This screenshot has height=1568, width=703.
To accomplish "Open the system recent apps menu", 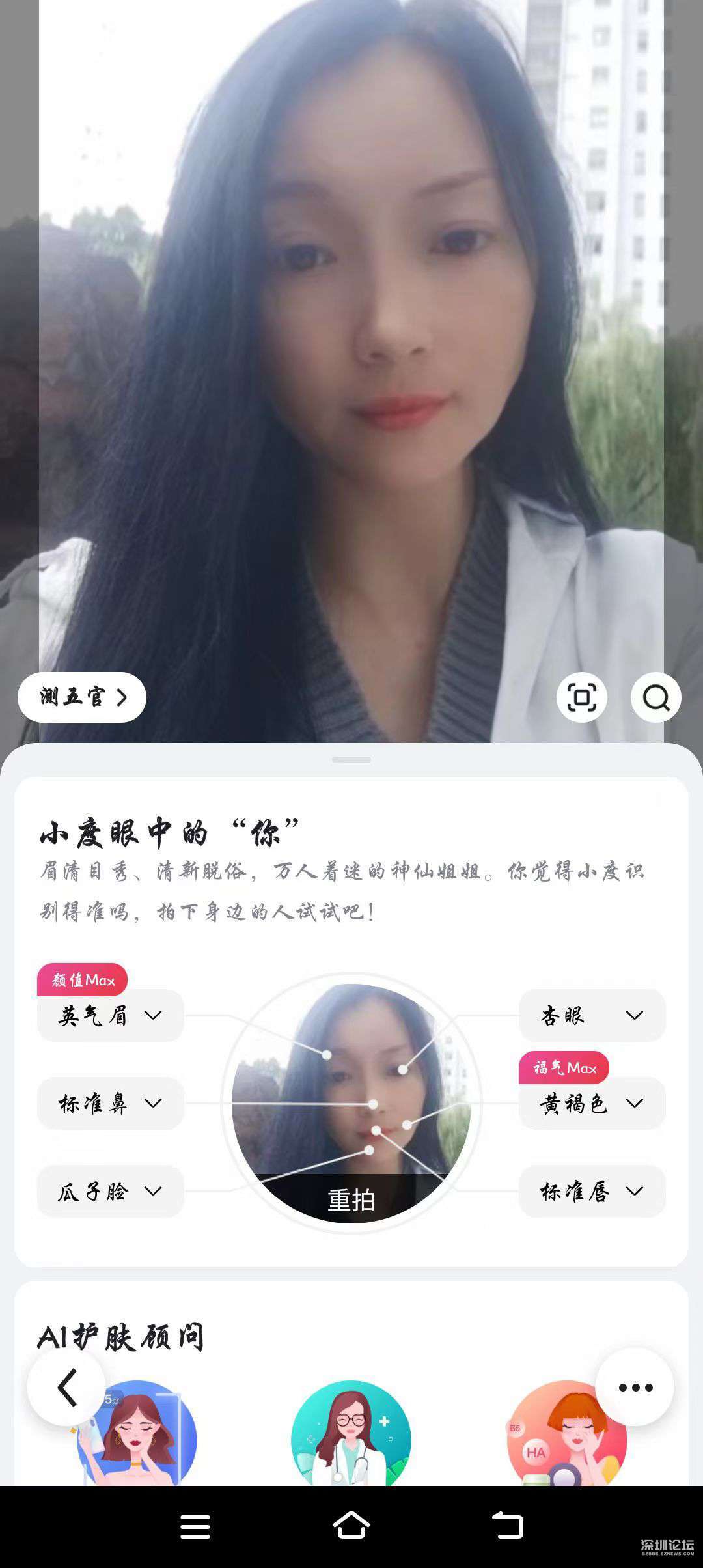I will [195, 1526].
